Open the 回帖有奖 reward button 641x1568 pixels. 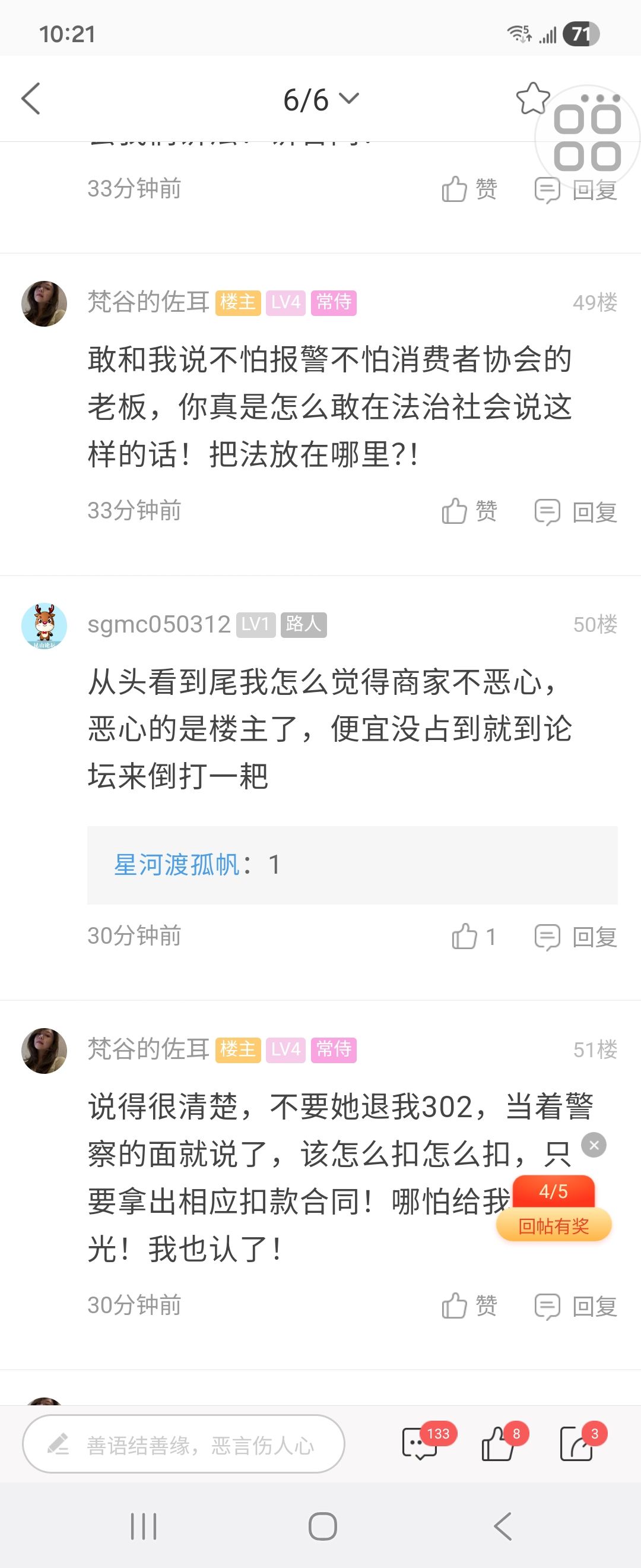click(x=553, y=1225)
